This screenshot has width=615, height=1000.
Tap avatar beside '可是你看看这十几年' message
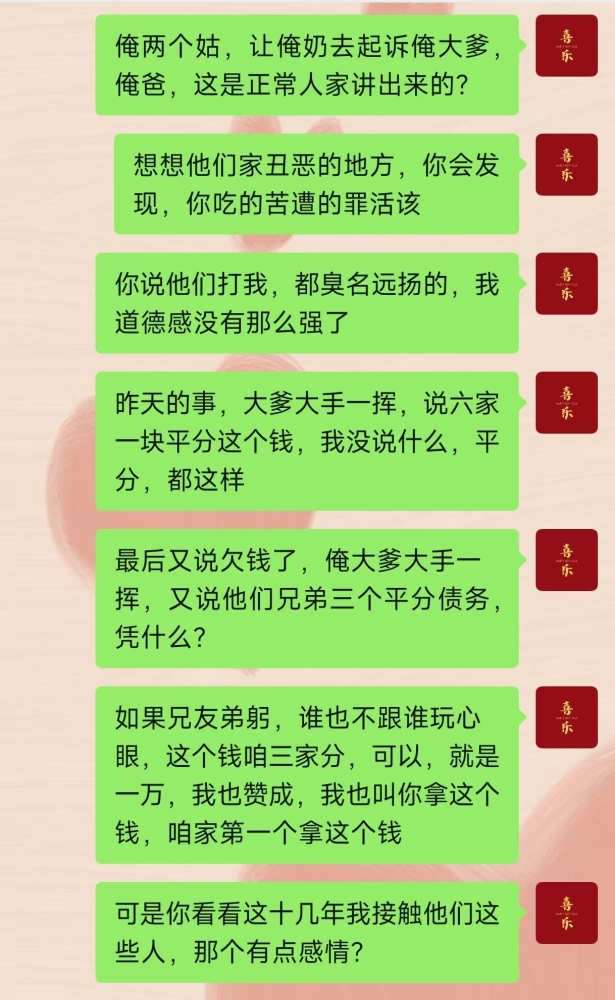click(566, 913)
